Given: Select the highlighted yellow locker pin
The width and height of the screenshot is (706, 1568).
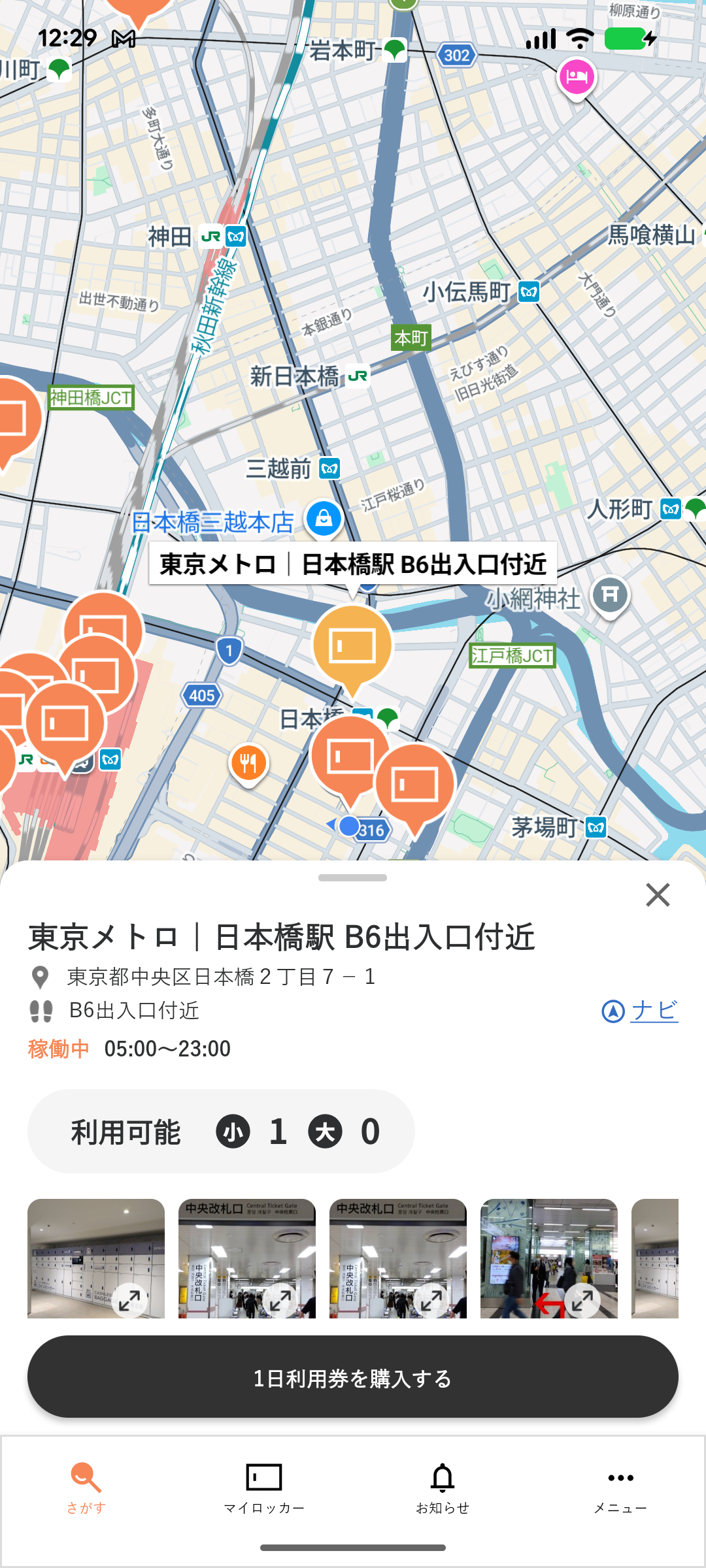Looking at the screenshot, I should click(352, 645).
